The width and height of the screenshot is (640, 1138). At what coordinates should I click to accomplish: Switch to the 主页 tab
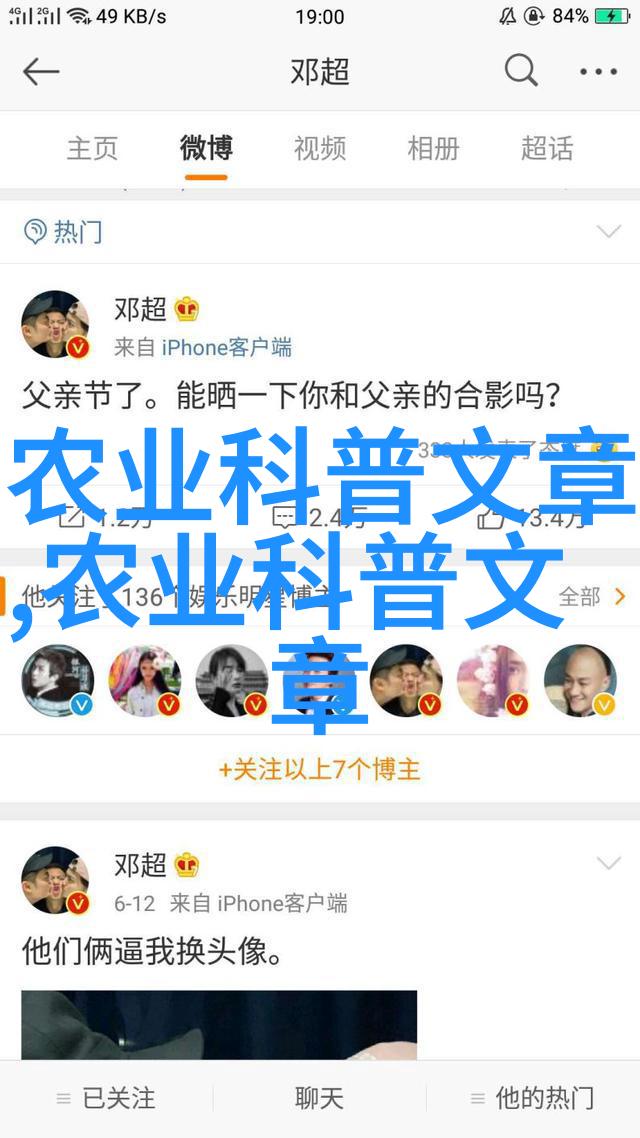click(92, 148)
